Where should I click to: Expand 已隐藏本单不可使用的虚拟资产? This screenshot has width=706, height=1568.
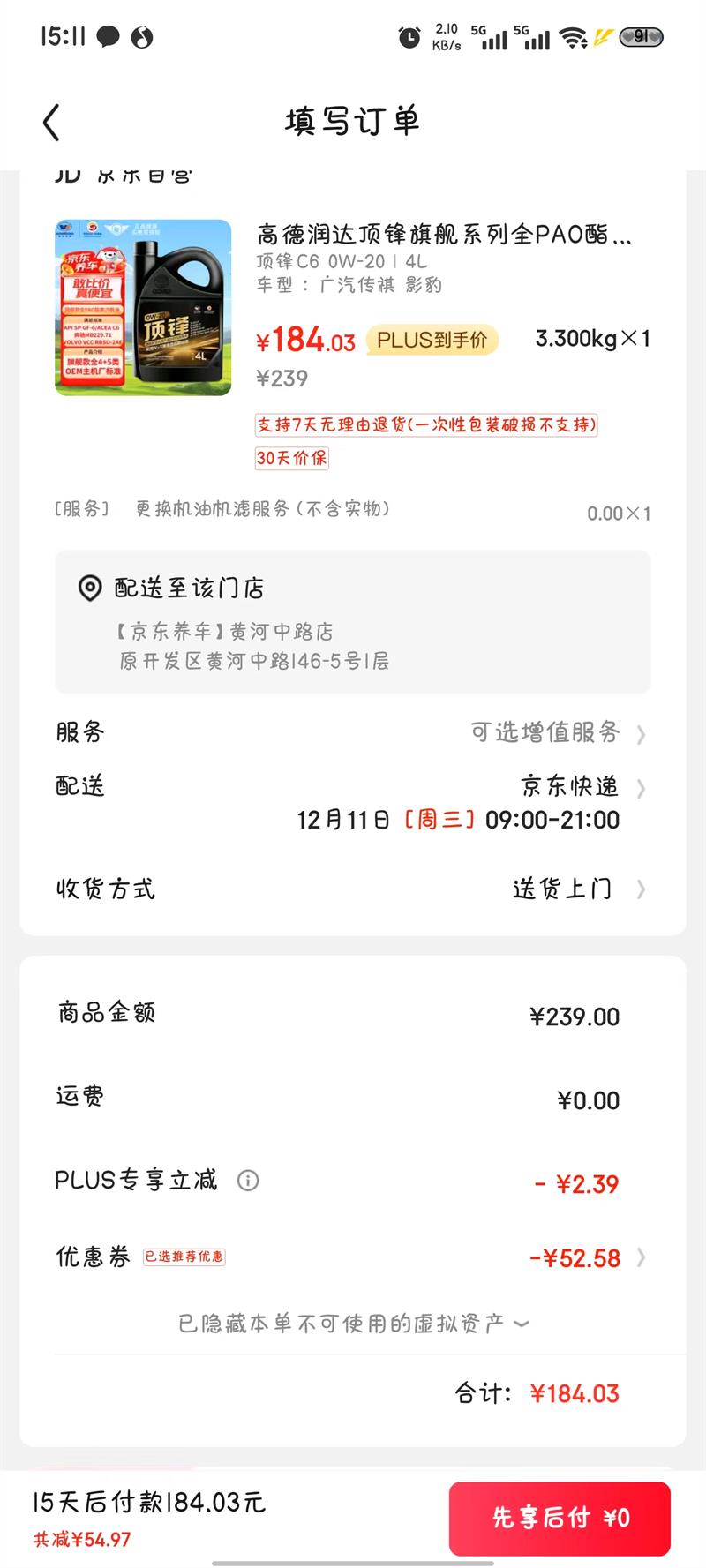352,1324
